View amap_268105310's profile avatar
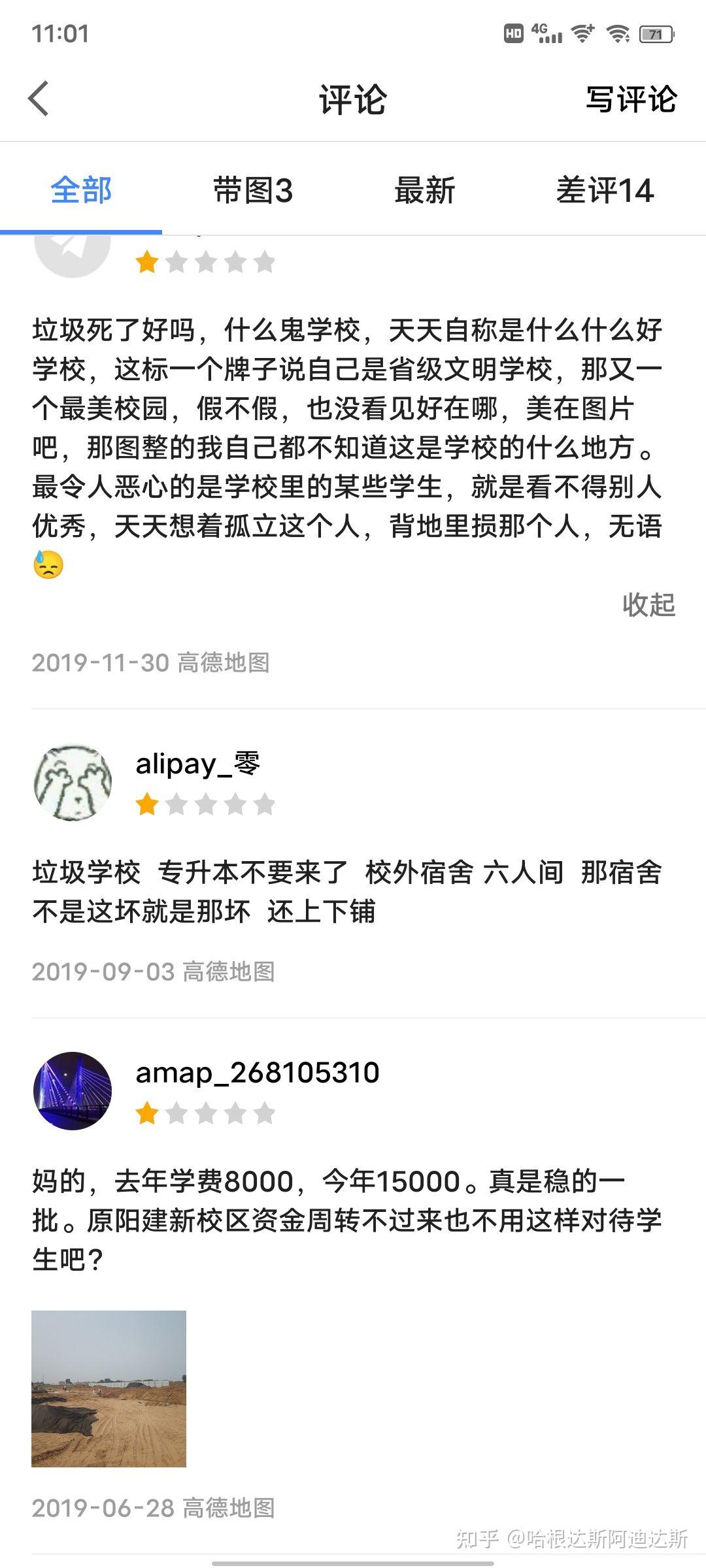 click(73, 1090)
